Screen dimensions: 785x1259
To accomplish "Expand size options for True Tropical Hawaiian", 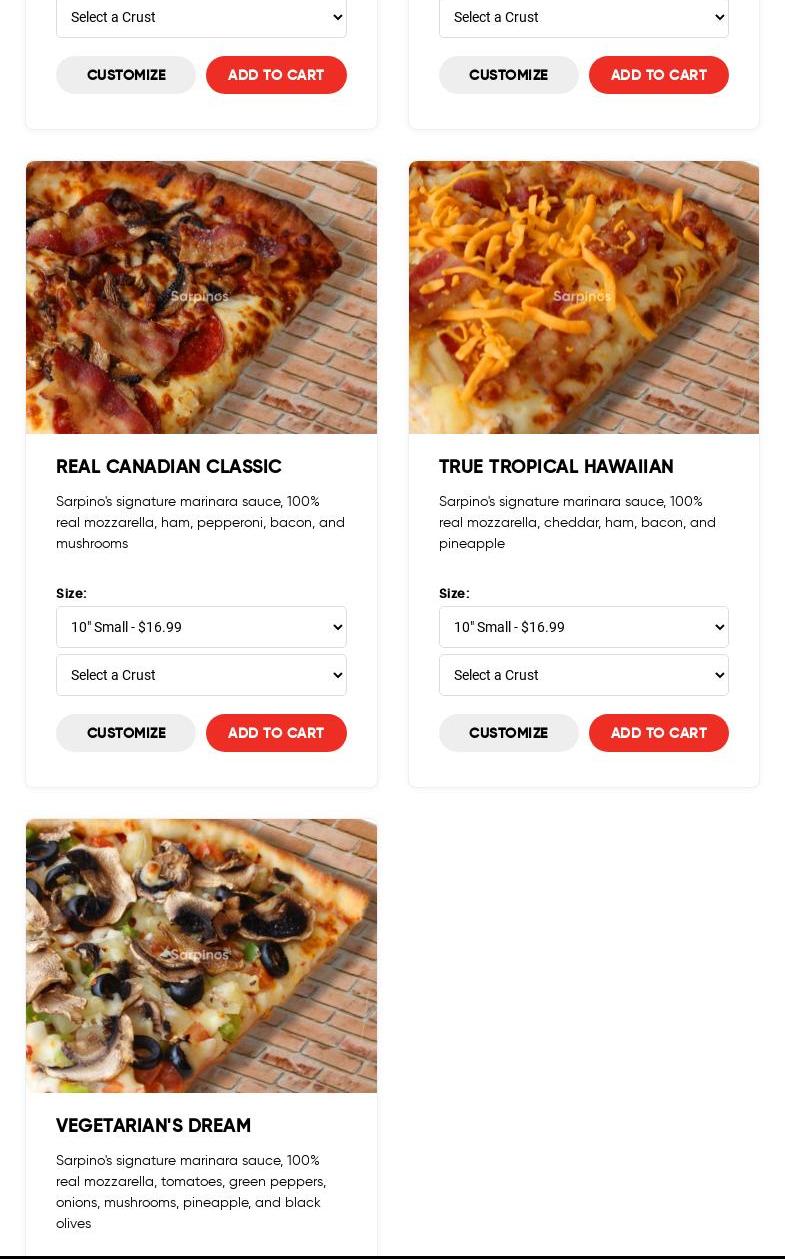I will [583, 627].
